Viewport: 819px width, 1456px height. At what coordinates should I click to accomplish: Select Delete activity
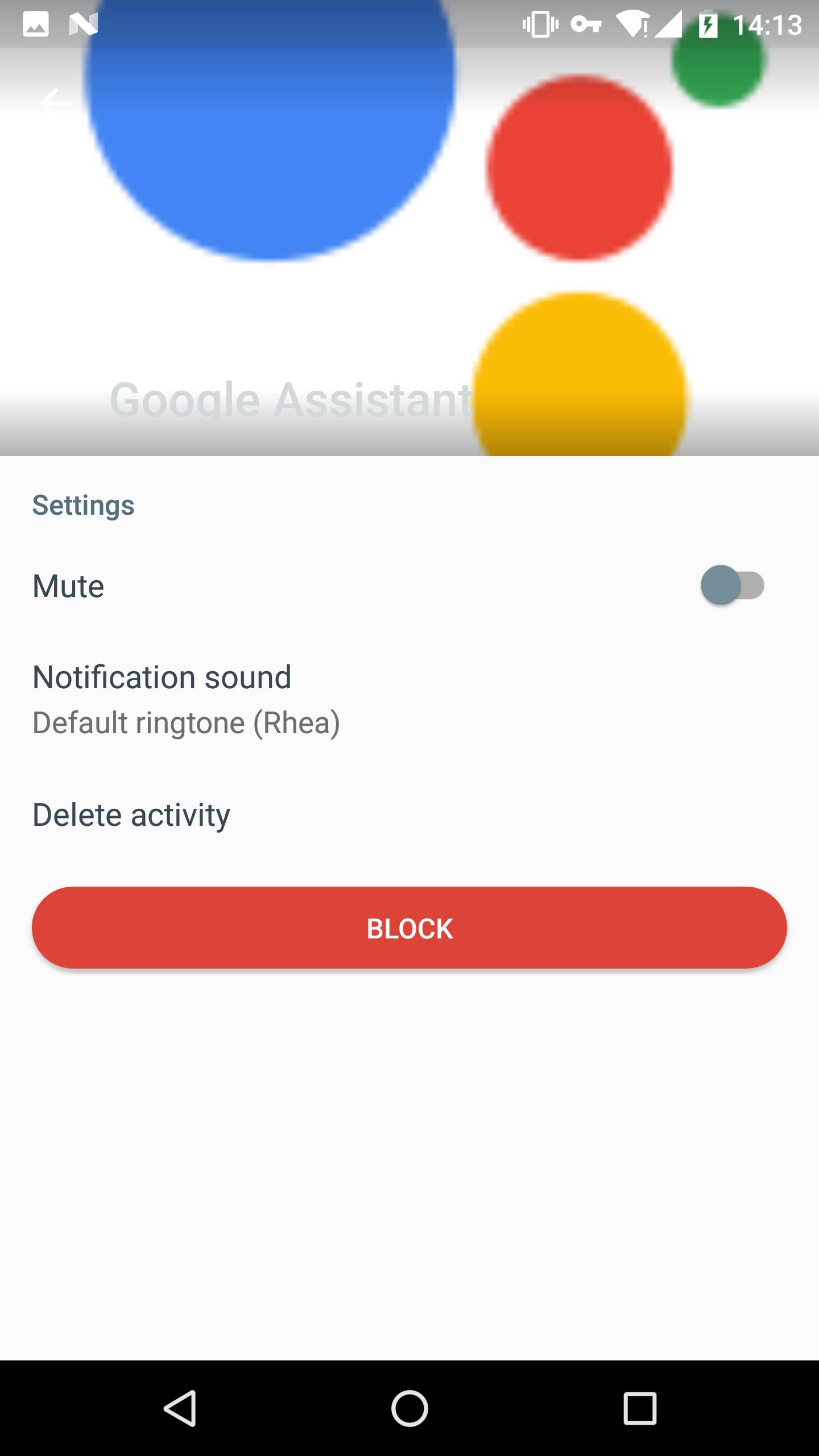point(409,814)
